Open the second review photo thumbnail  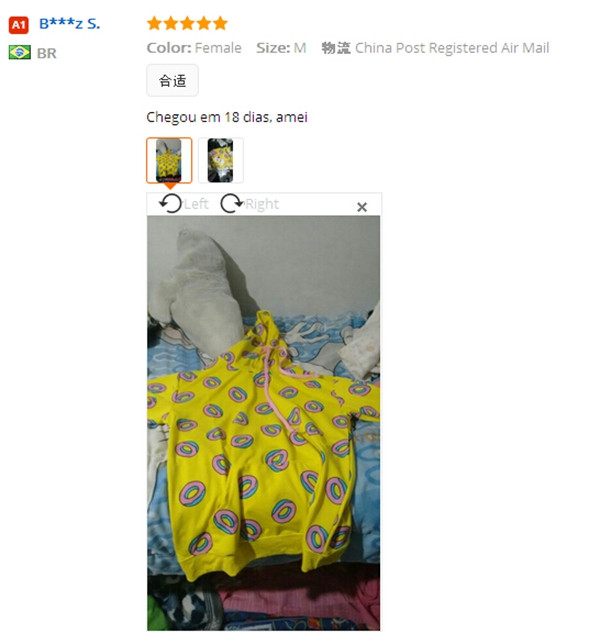click(x=220, y=160)
